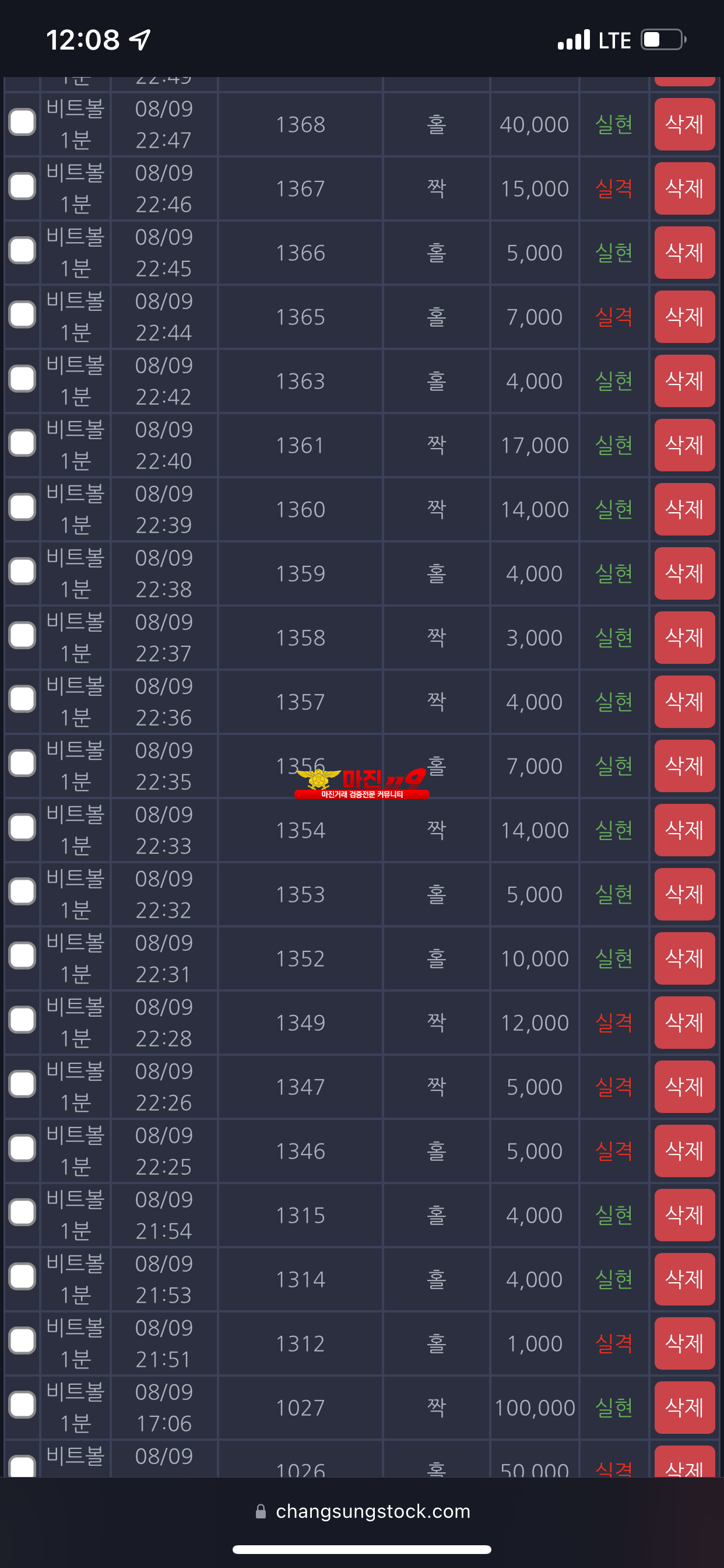Mark the checkbox for round 1359

(23, 572)
